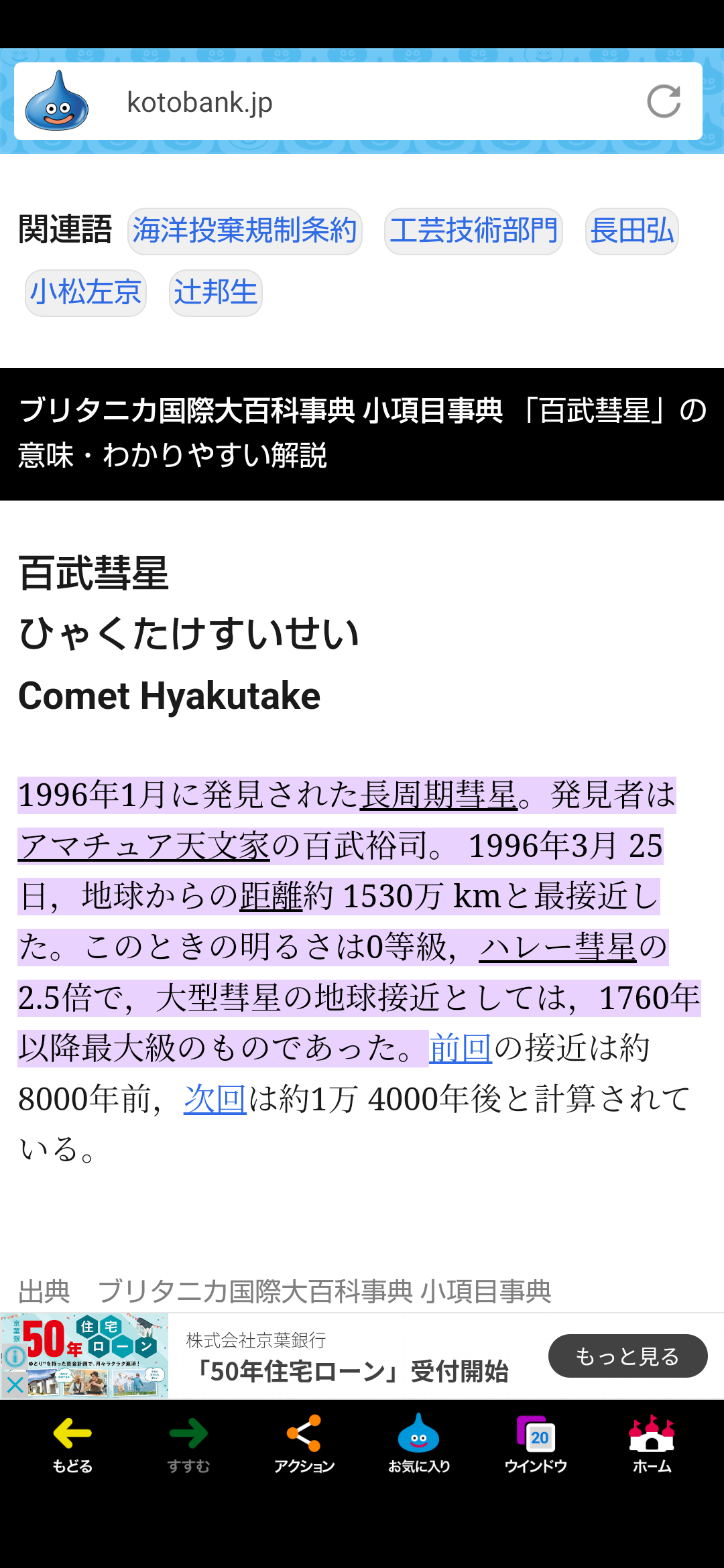Follow the アマチュア天文家 link
Viewport: 724px width, 1568px height.
pyautogui.click(x=144, y=846)
